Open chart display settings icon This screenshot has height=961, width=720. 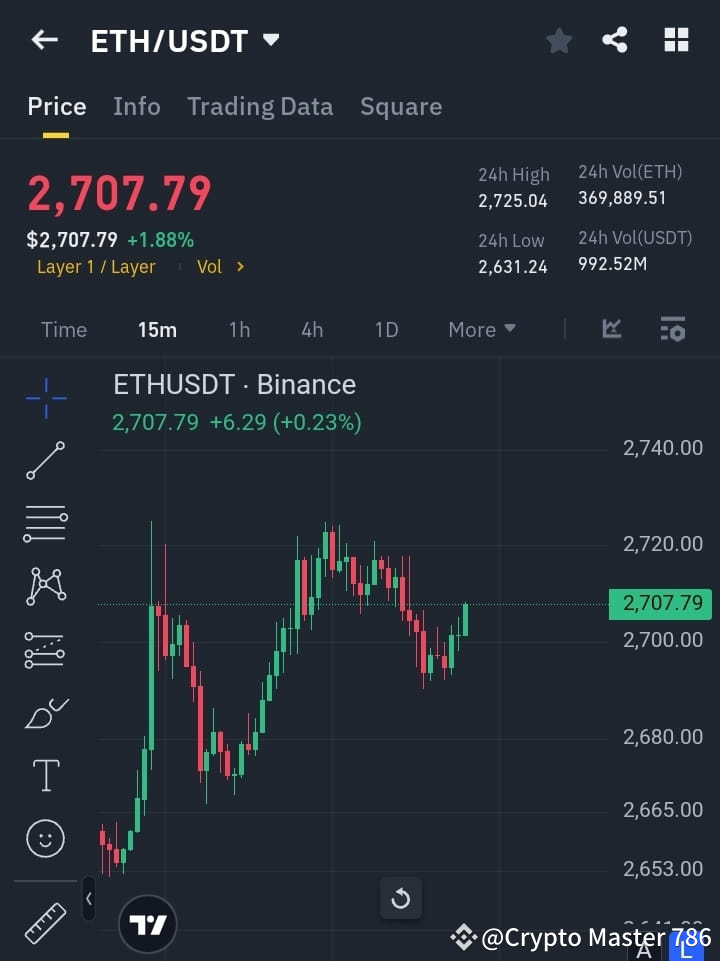pyautogui.click(x=673, y=328)
